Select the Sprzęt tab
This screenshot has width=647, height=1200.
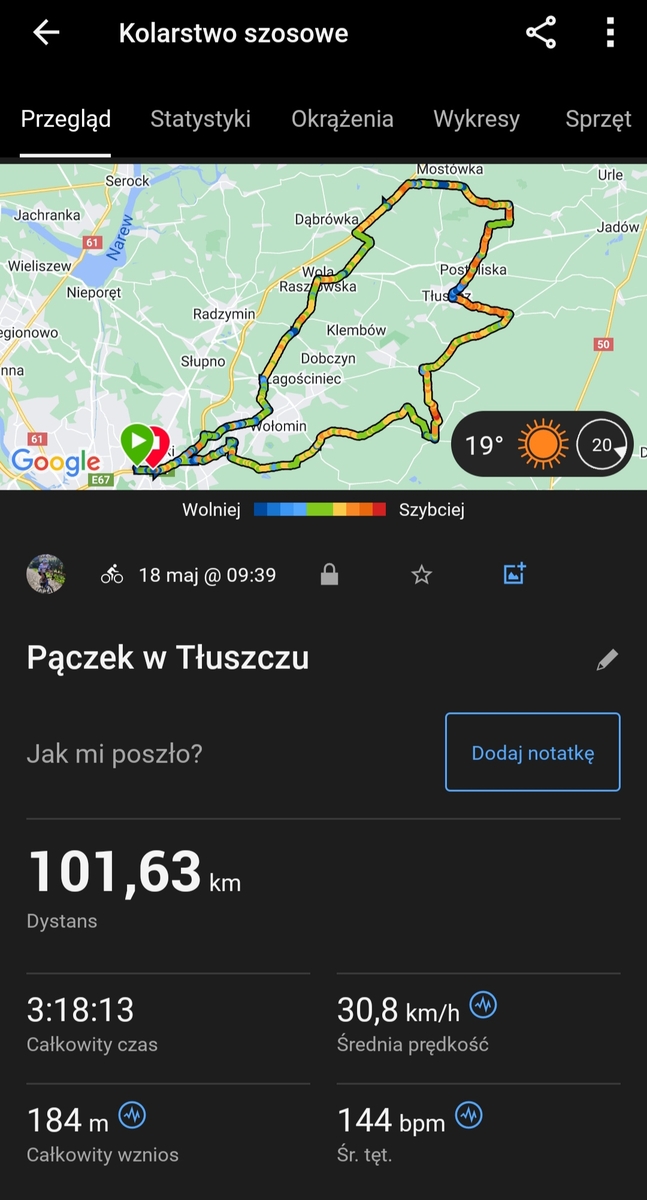point(598,119)
